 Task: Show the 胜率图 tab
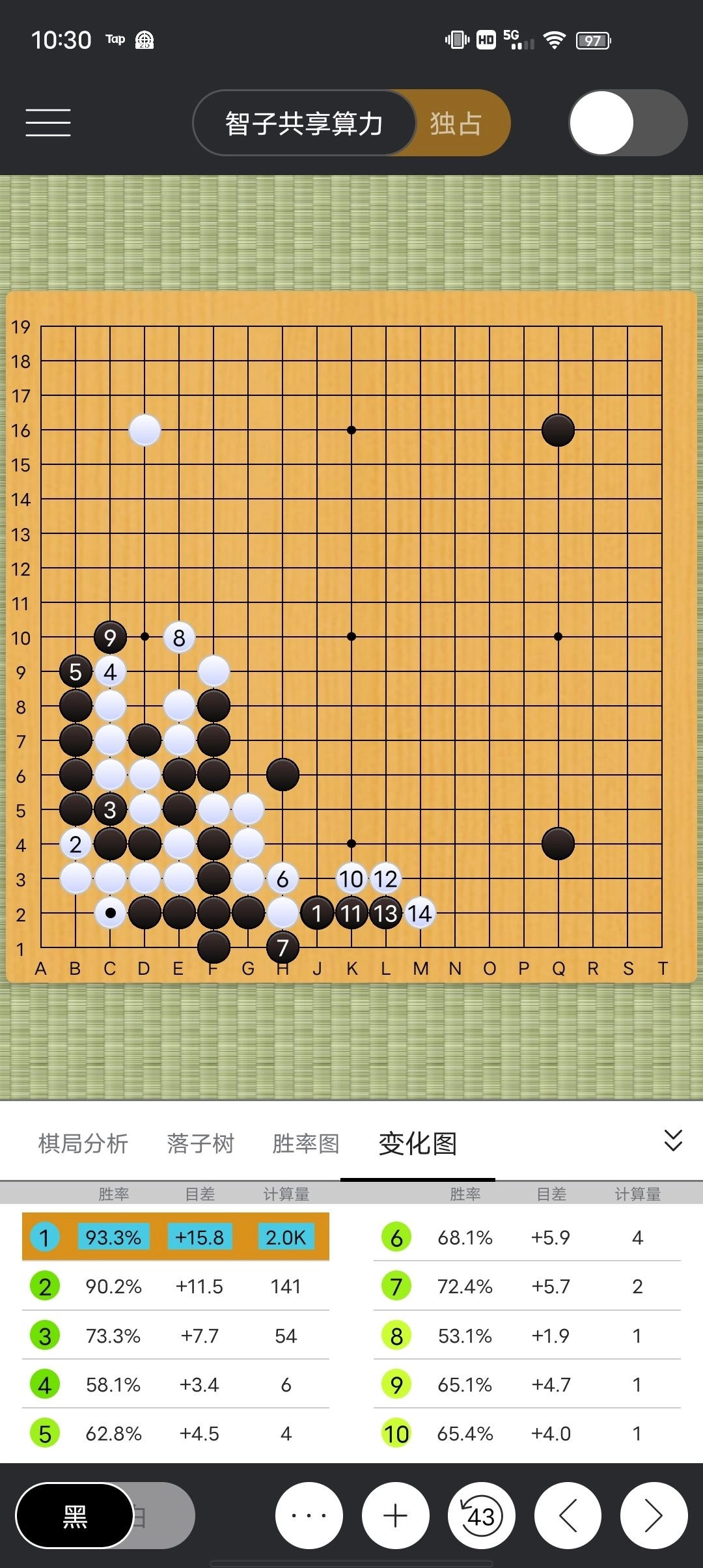[306, 1143]
